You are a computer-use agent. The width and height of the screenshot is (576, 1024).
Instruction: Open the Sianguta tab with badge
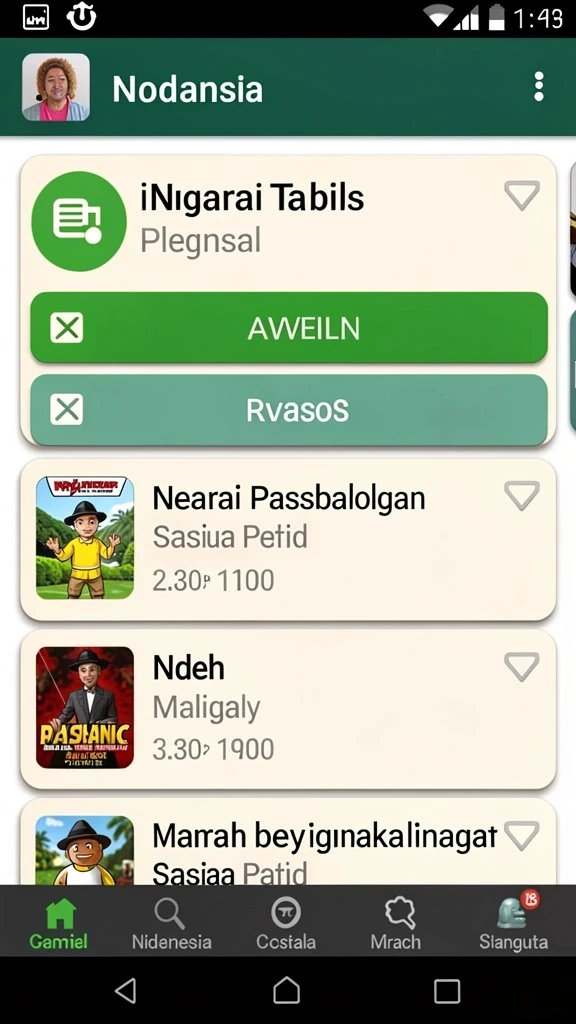tap(513, 922)
